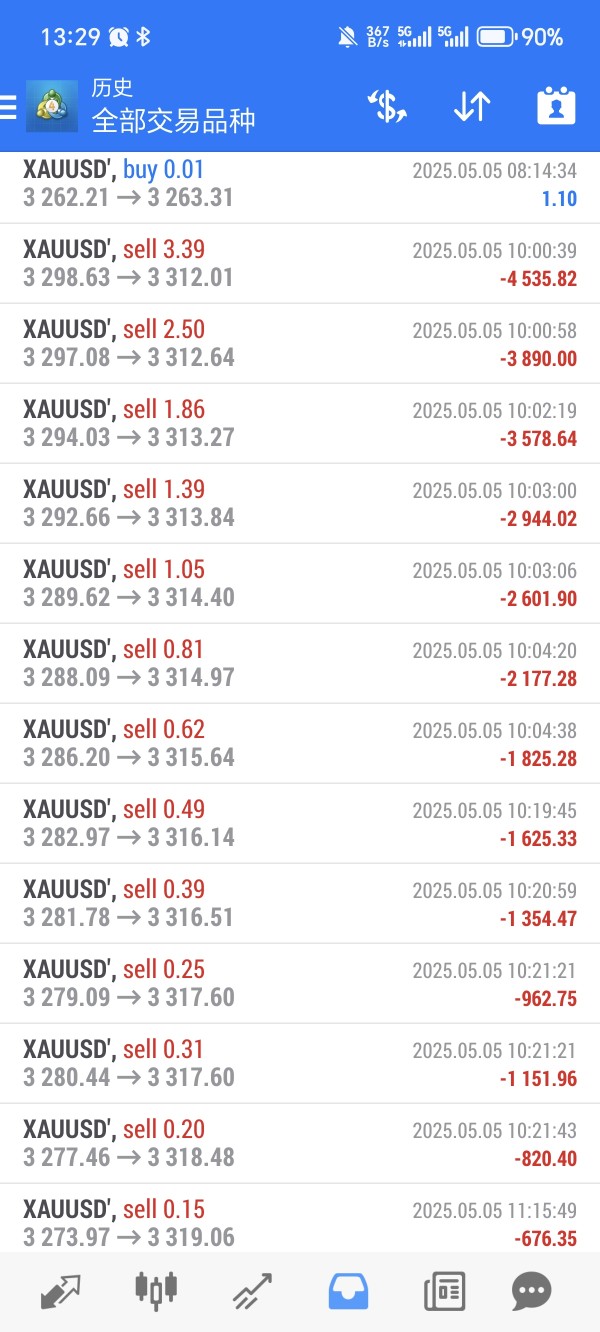Open the side drawer menu
The height and width of the screenshot is (1332, 600).
coord(9,107)
